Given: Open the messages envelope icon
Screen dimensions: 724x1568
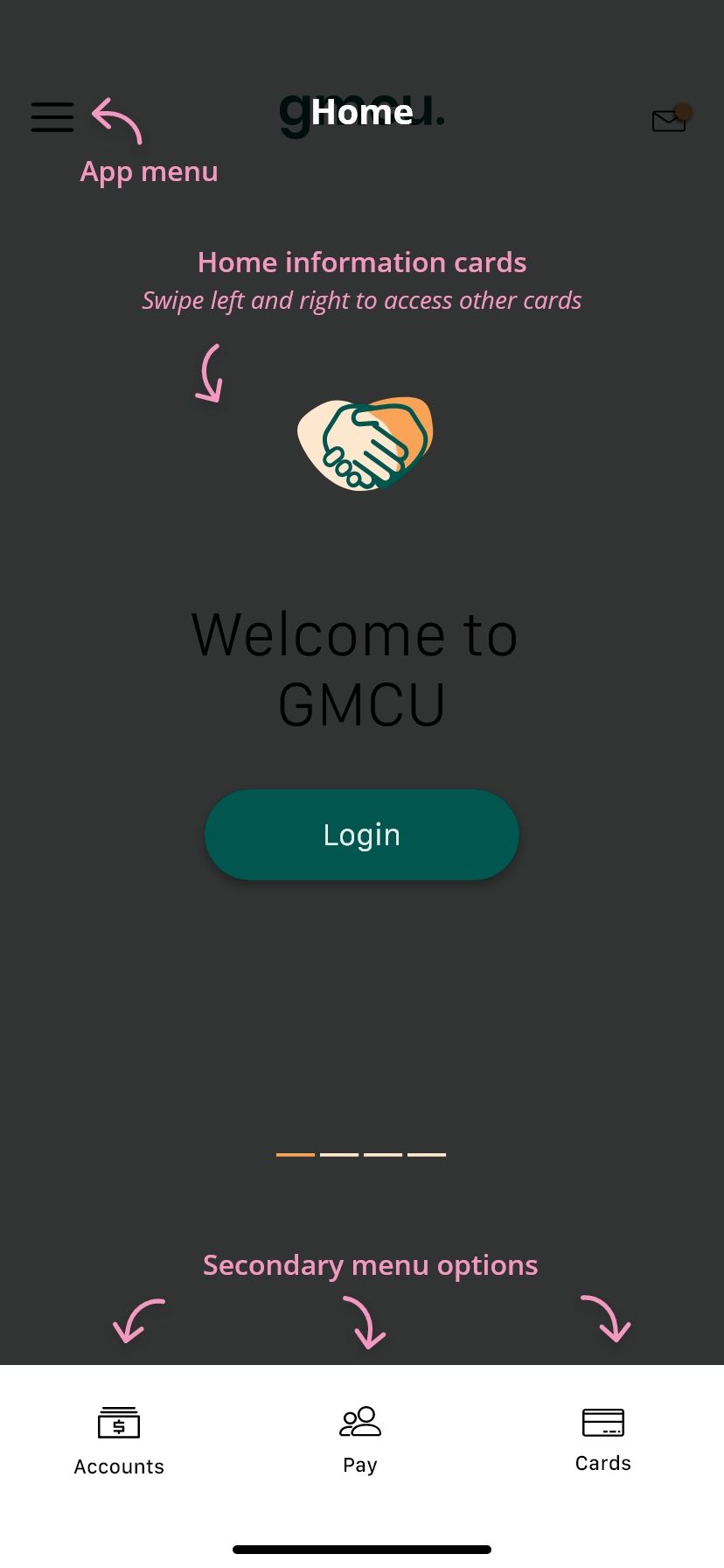Looking at the screenshot, I should (670, 119).
